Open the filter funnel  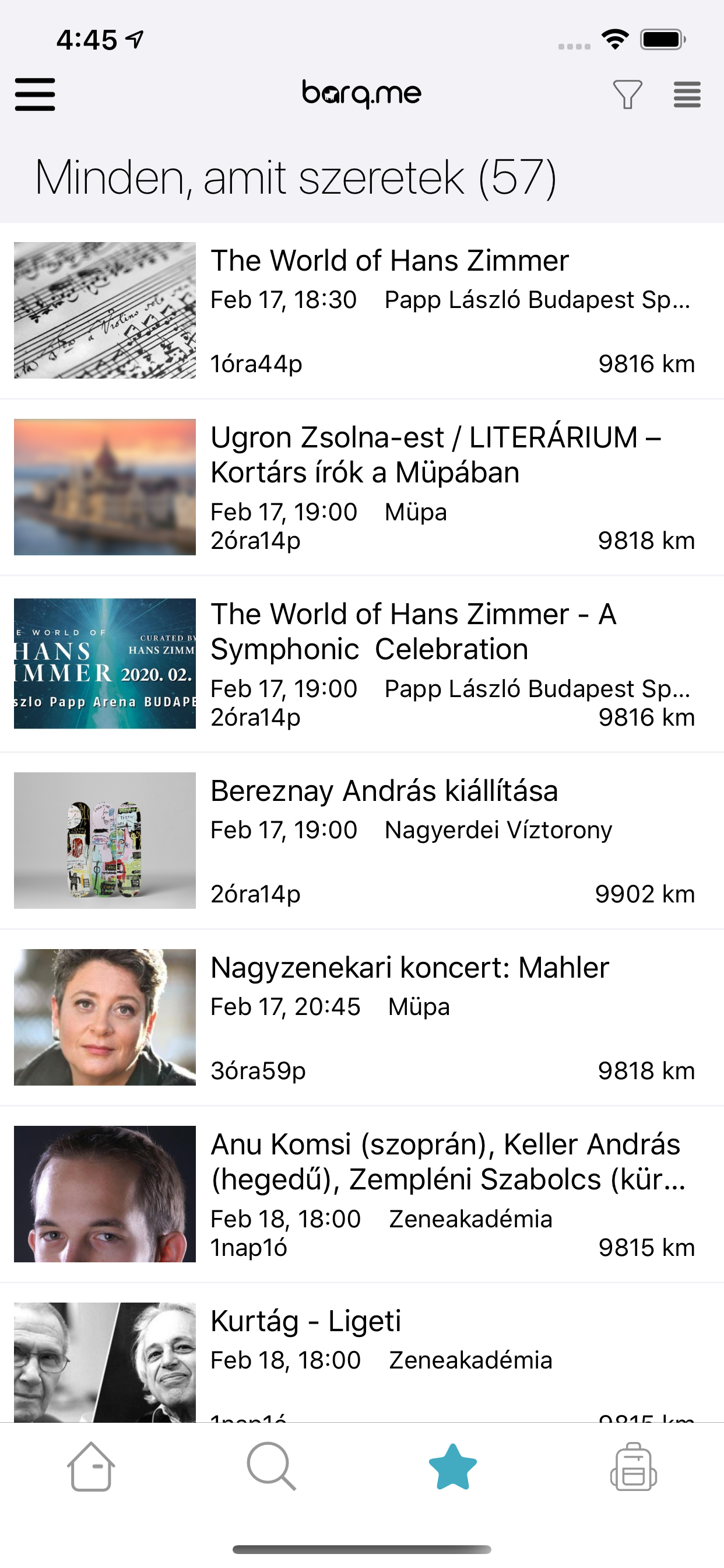(x=627, y=94)
